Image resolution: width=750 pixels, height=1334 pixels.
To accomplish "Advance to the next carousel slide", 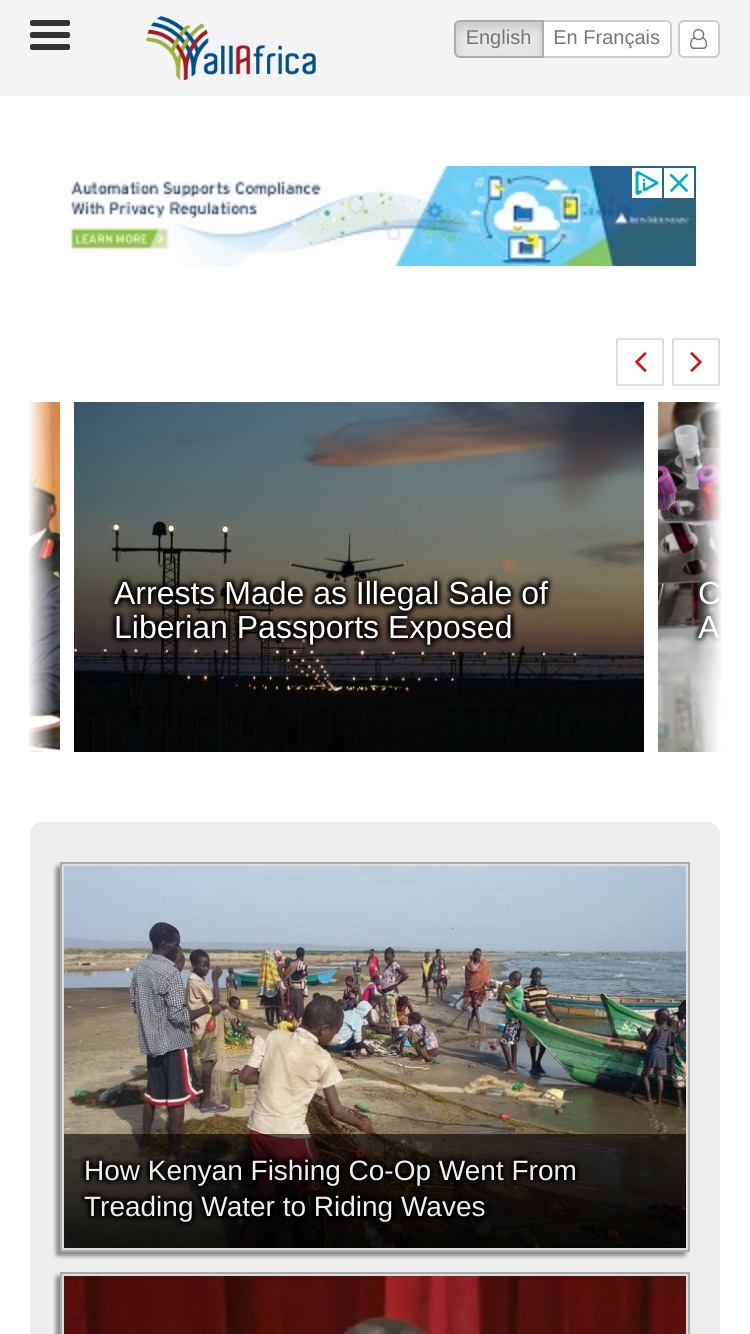I will tap(696, 362).
